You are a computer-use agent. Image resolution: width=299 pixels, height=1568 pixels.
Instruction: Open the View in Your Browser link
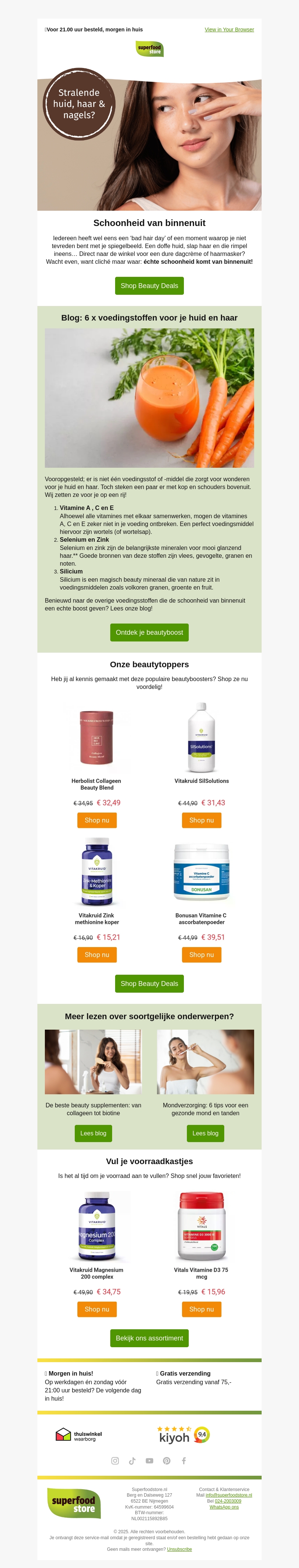pos(229,29)
